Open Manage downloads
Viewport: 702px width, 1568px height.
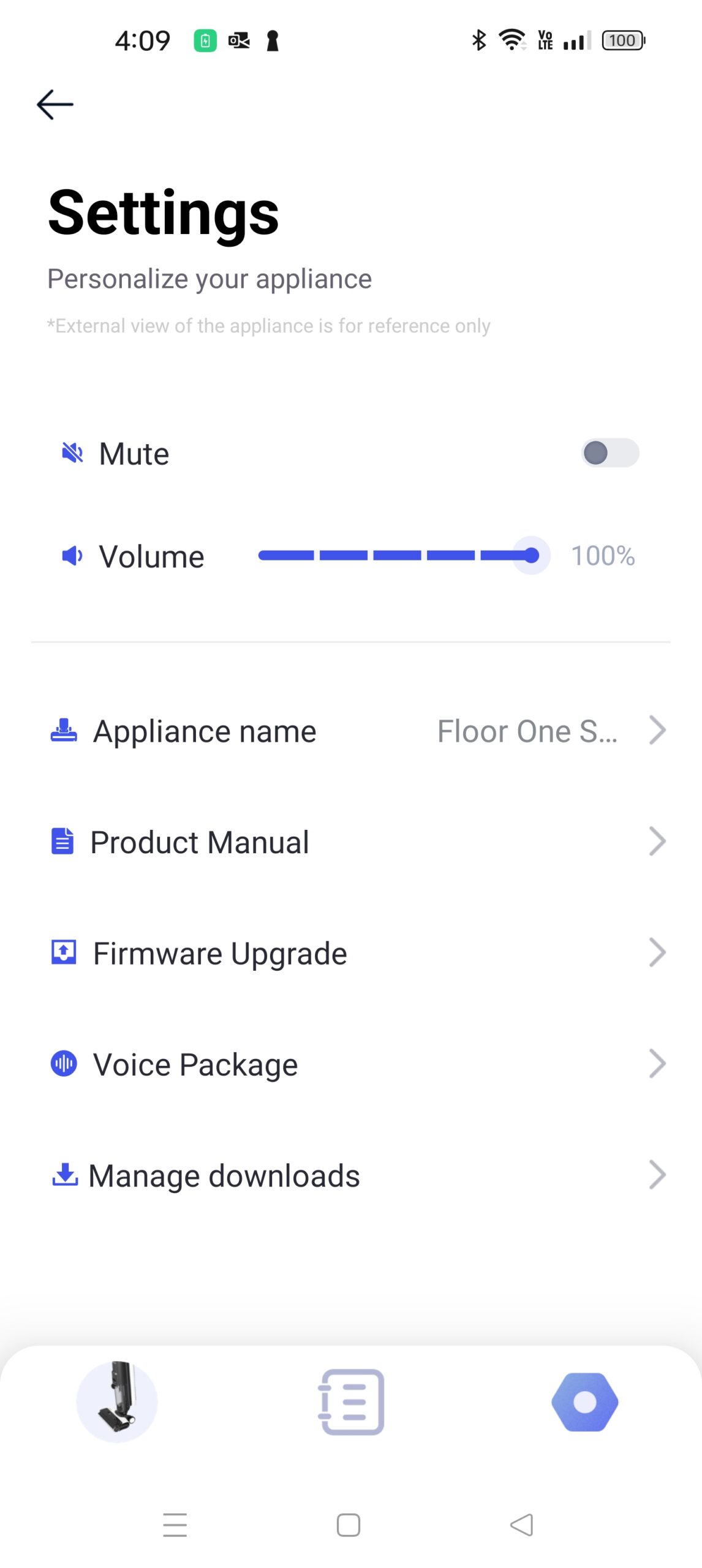tap(351, 1175)
